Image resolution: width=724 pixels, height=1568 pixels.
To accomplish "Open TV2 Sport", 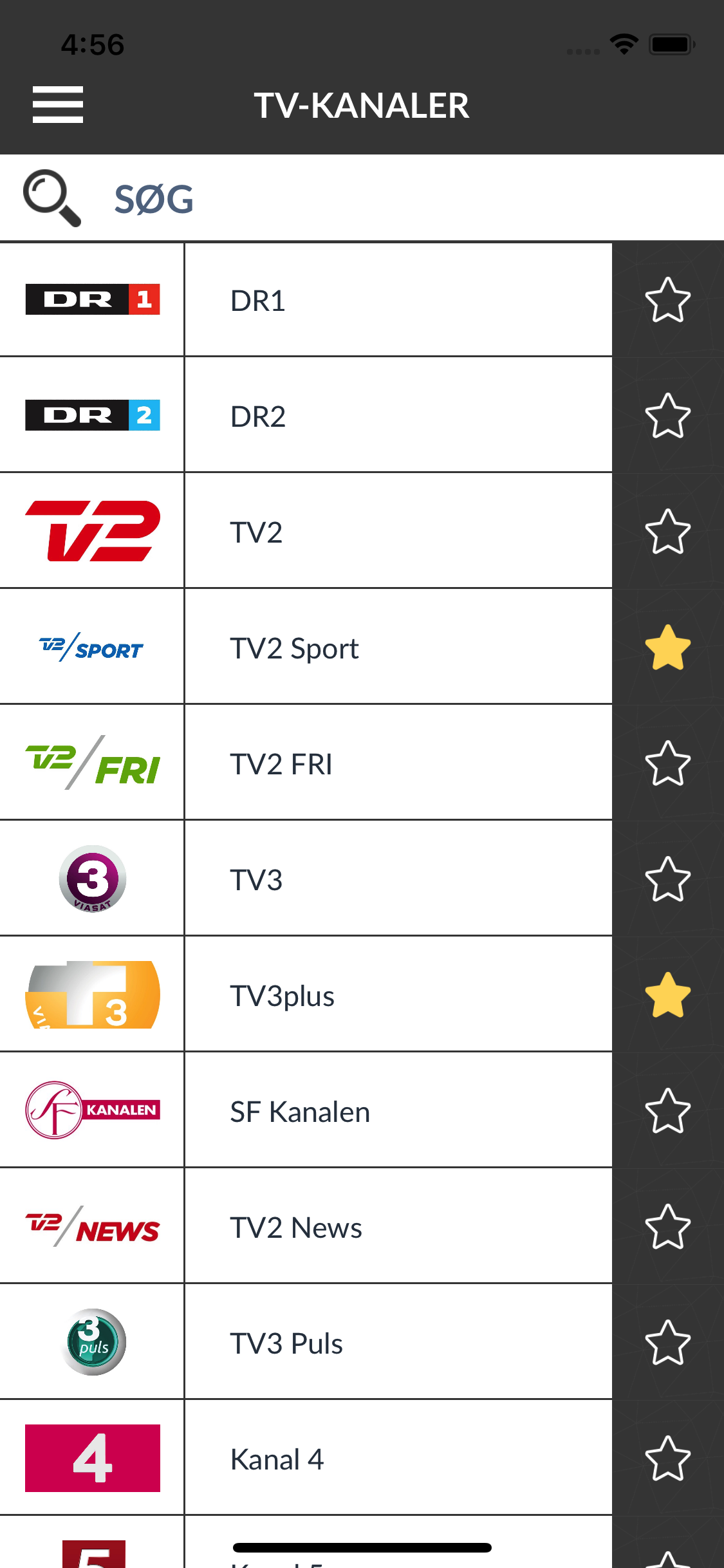I will coord(306,647).
